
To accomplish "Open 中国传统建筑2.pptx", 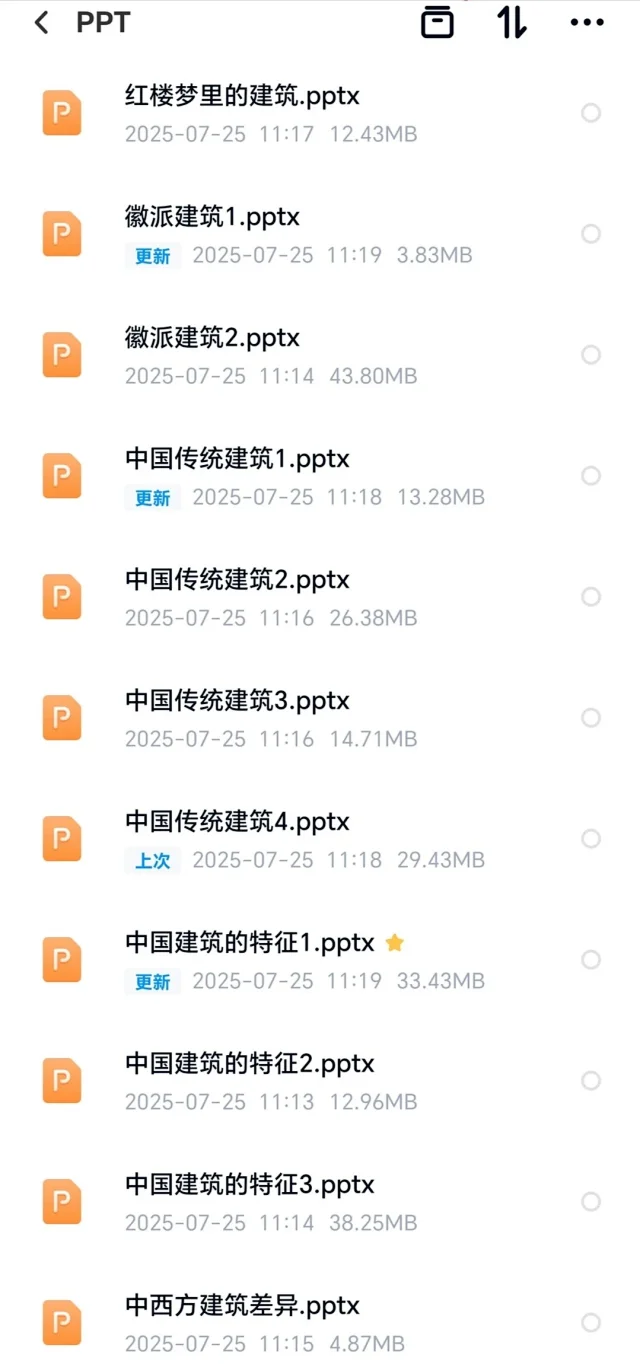I will (x=237, y=581).
